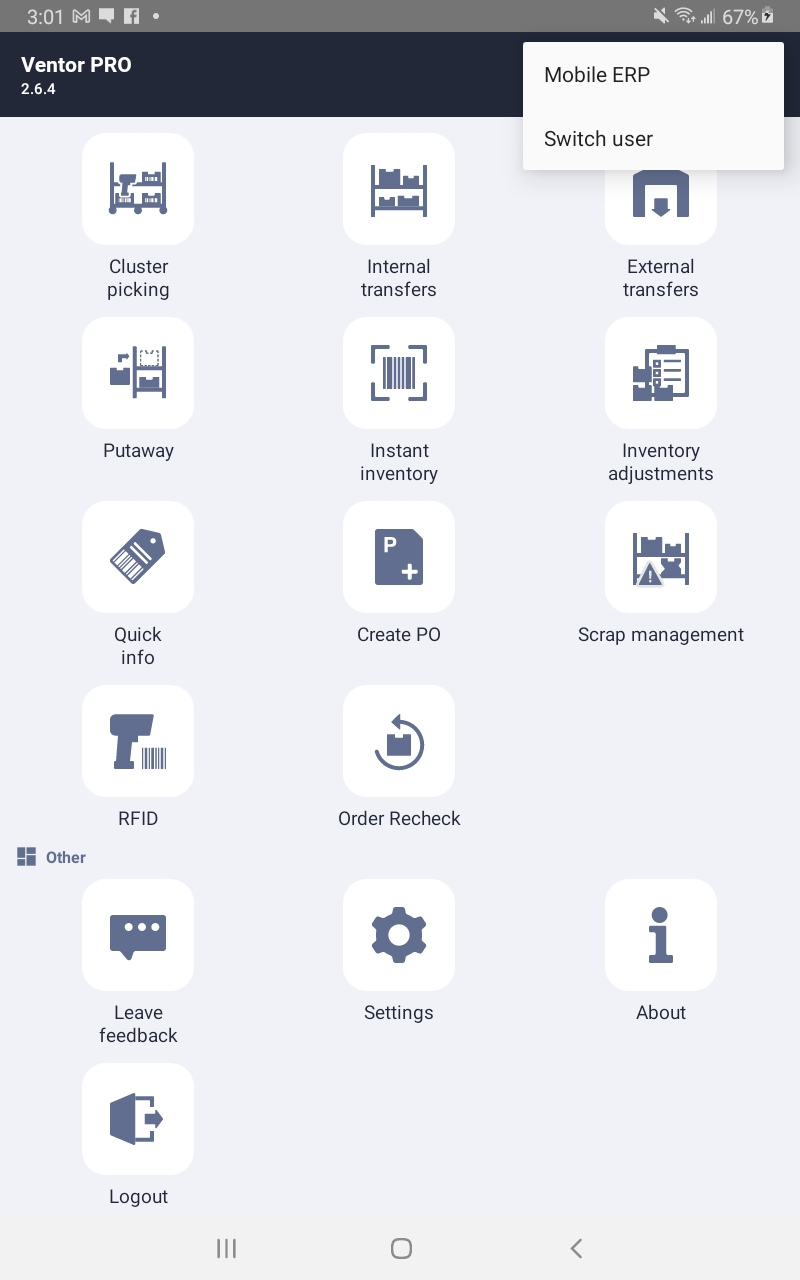Viewport: 800px width, 1280px height.
Task: Choose Switch user in the menu
Action: pyautogui.click(x=653, y=139)
